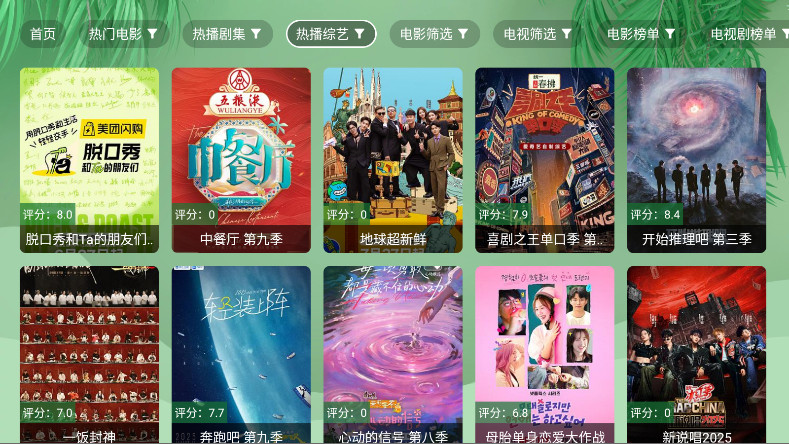
Task: Open the 脱口秀和Ta的朋友们 show card
Action: (x=89, y=159)
